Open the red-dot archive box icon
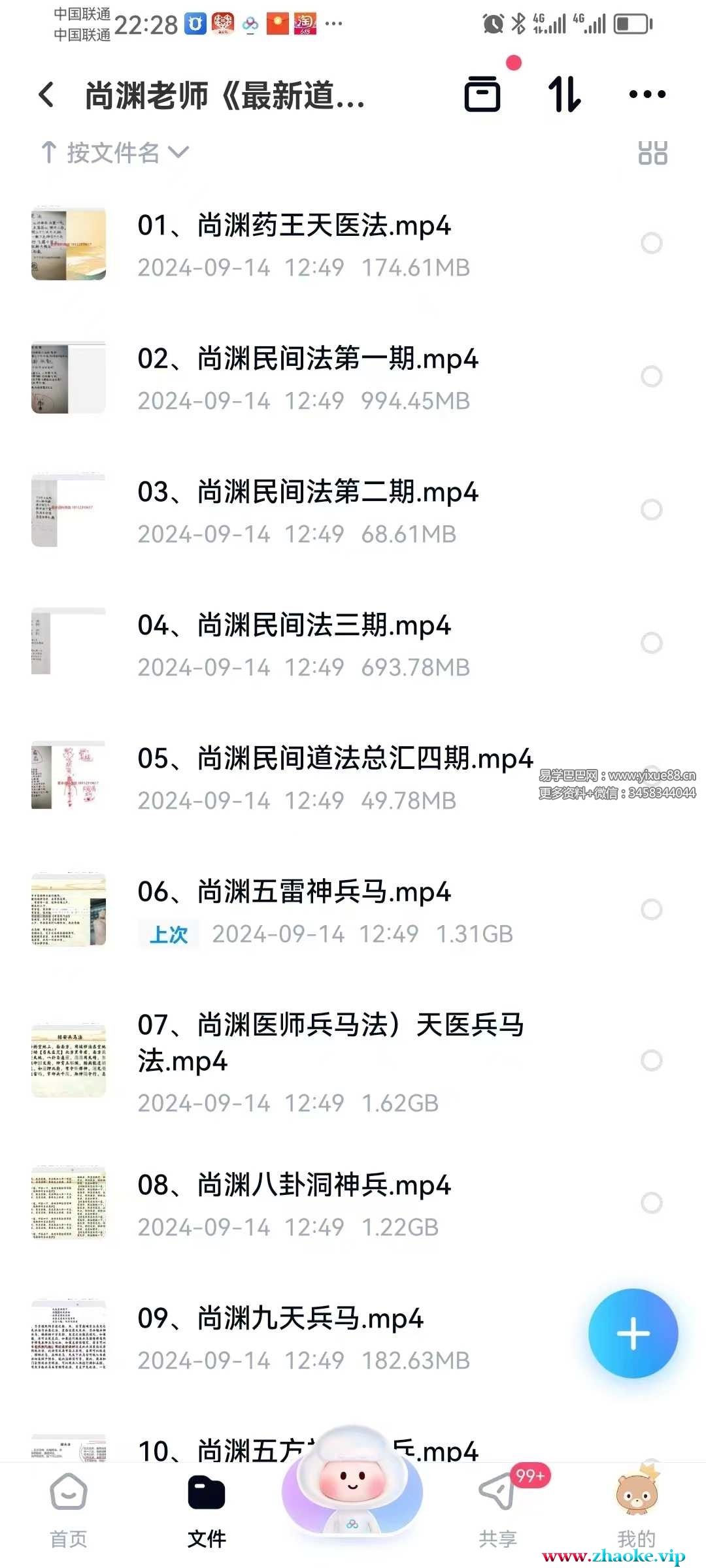 483,93
